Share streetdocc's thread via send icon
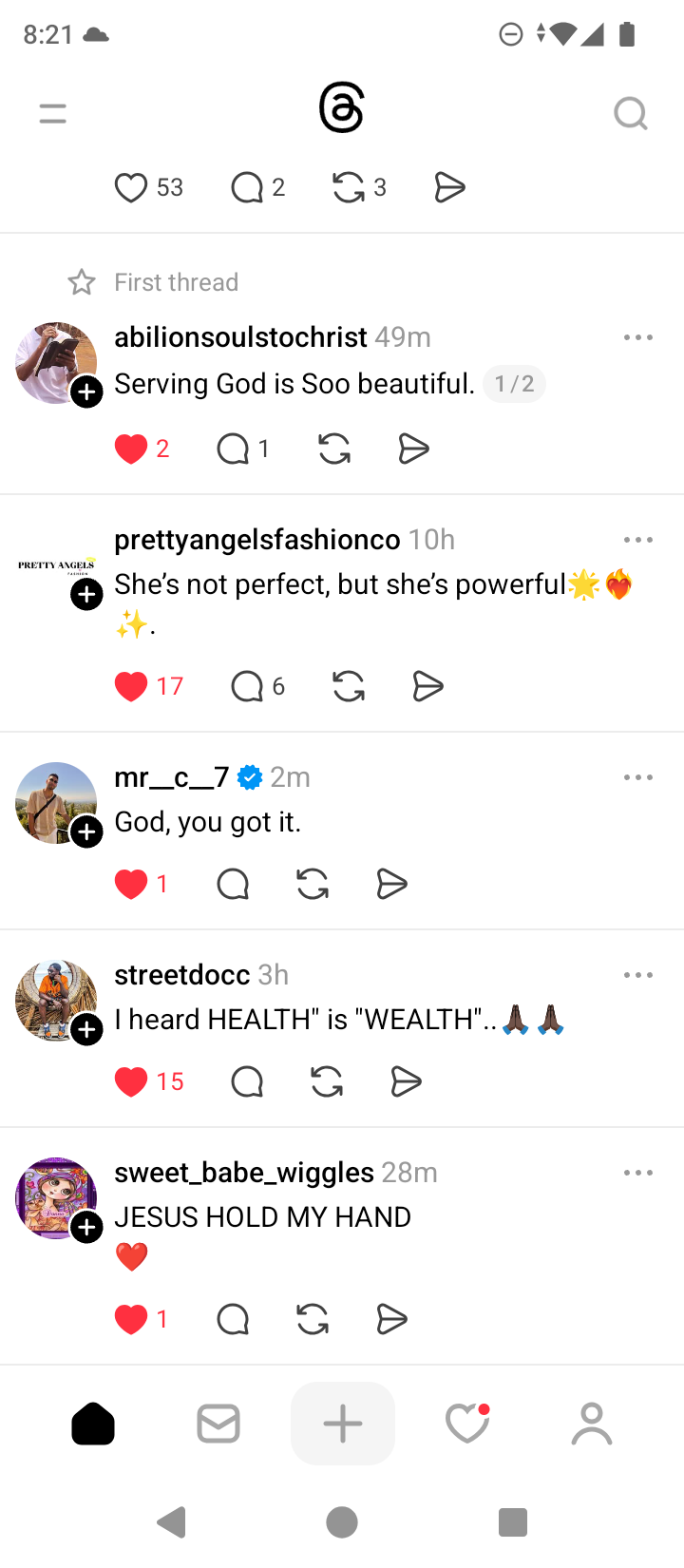 407,1081
